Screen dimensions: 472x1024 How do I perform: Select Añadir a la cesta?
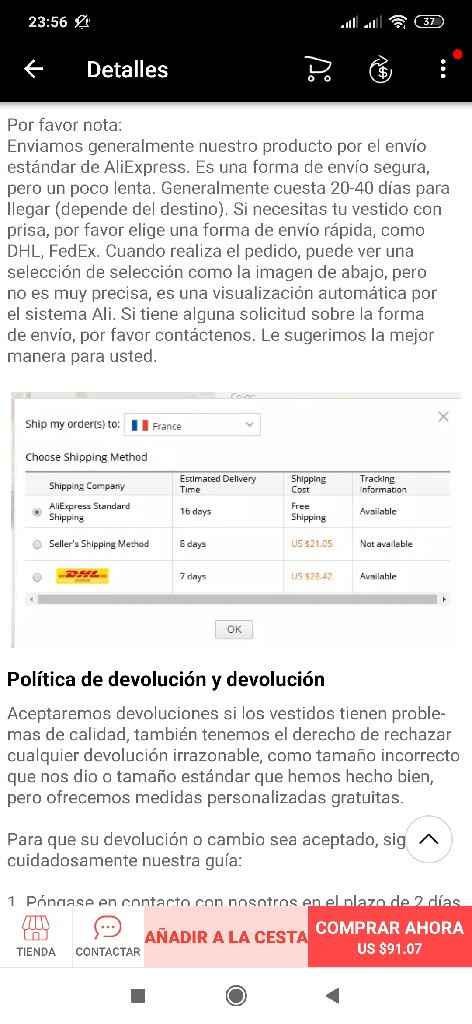pos(226,936)
